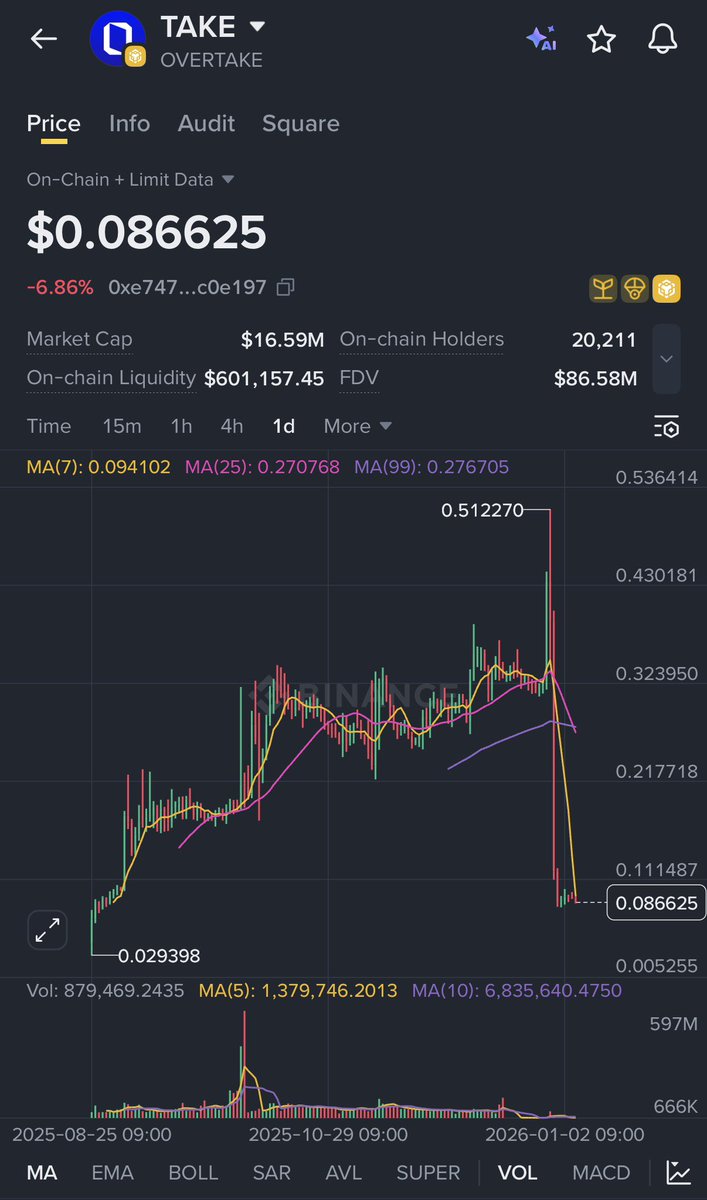The width and height of the screenshot is (707, 1200).
Task: Select the 1h chart interval
Action: tap(181, 426)
